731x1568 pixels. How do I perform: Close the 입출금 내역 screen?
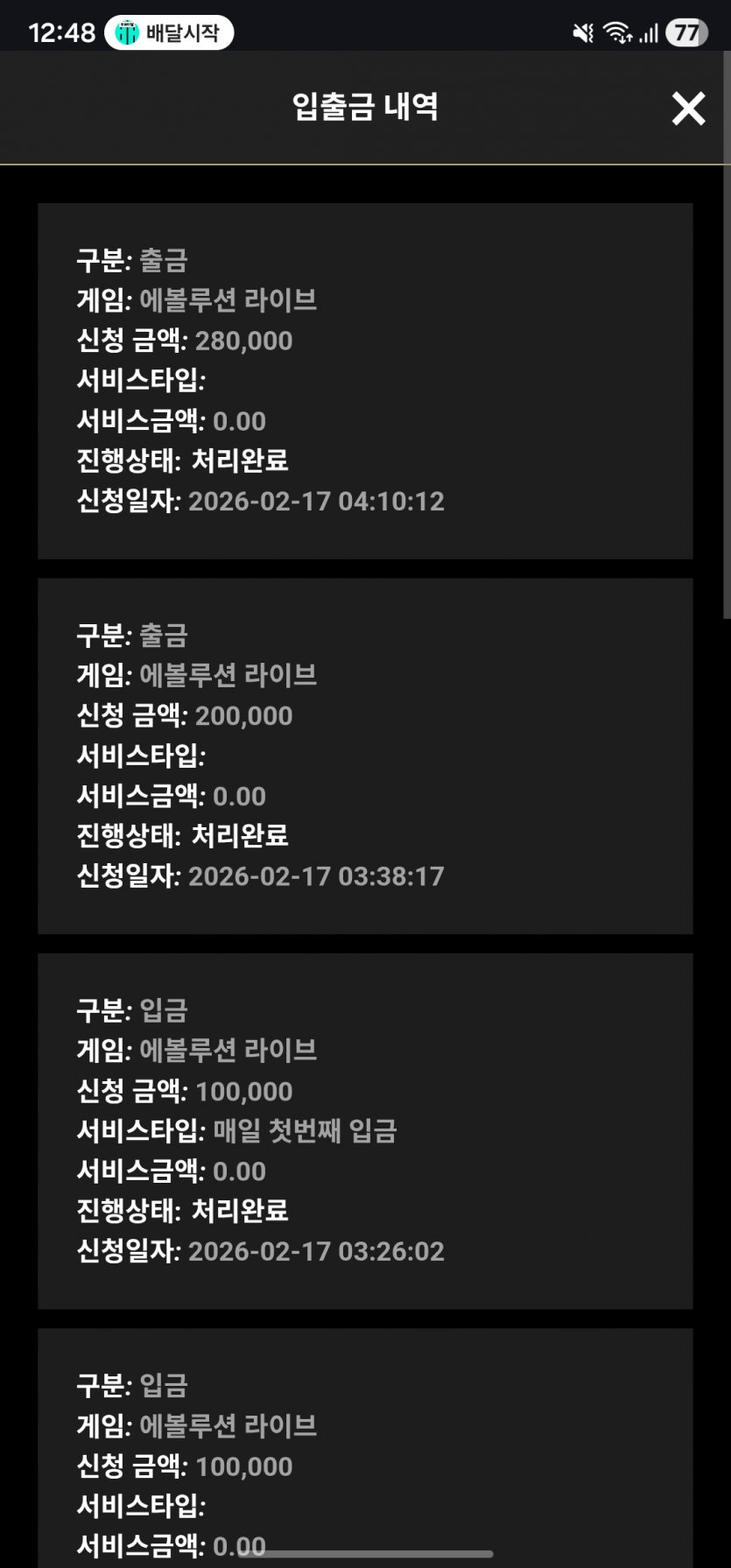click(x=688, y=109)
